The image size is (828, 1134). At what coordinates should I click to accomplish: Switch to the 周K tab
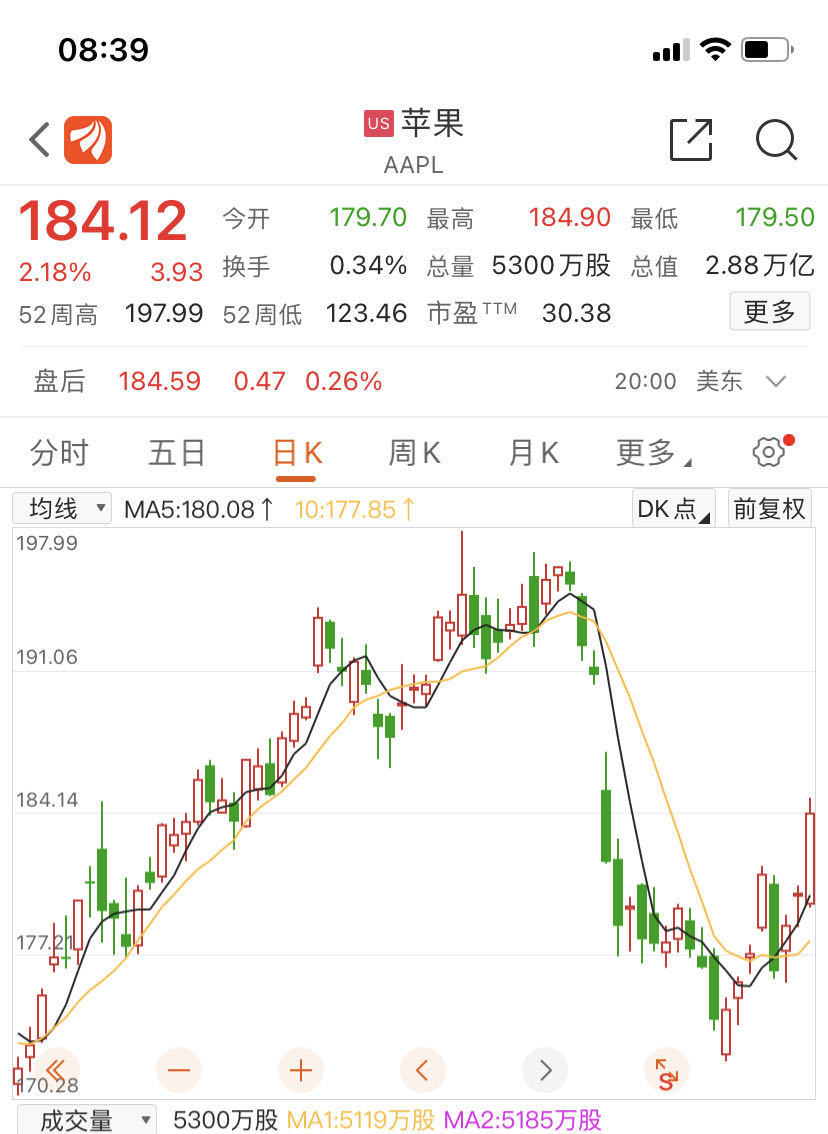pos(414,453)
